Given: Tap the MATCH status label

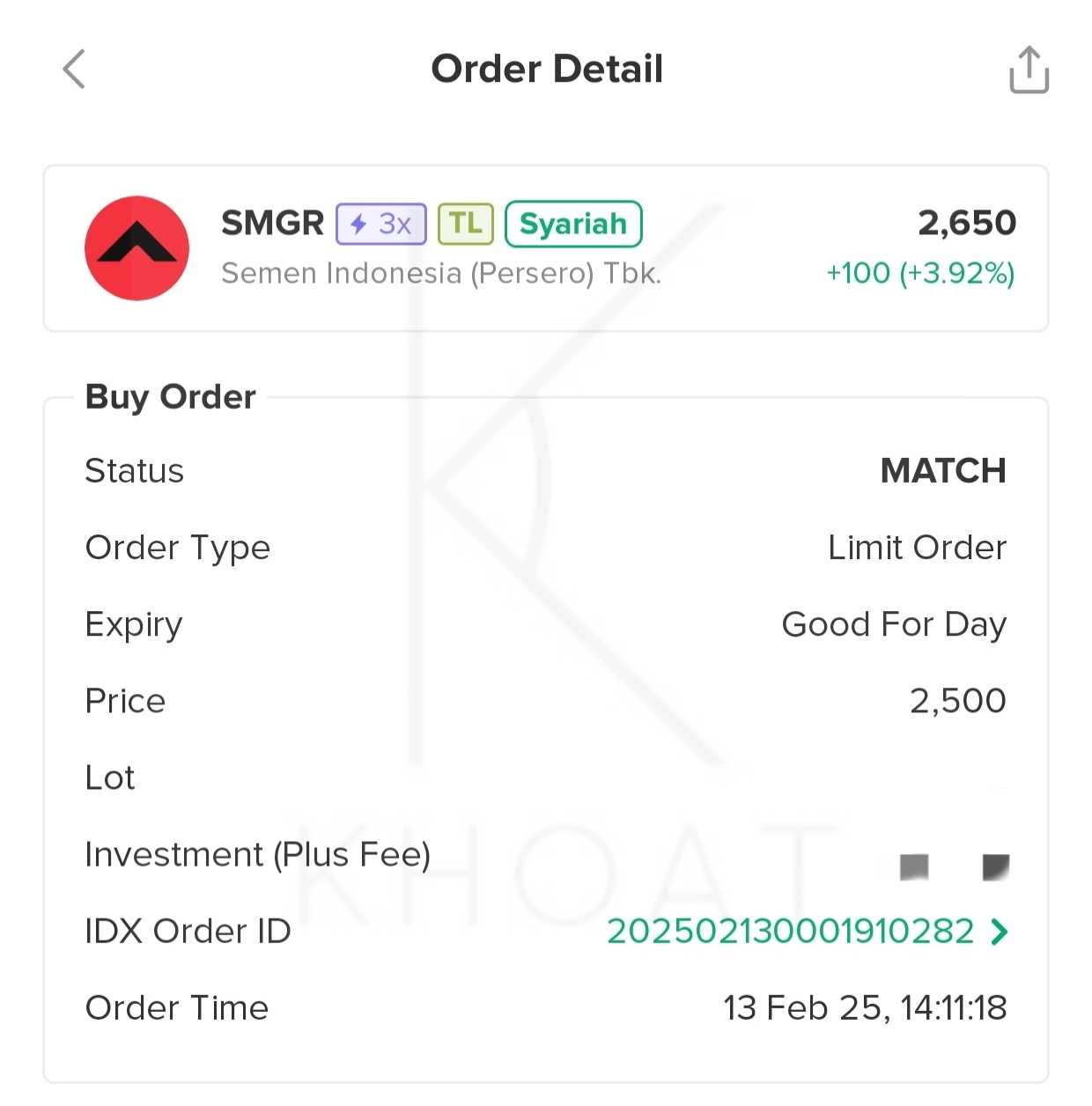Looking at the screenshot, I should 943,471.
